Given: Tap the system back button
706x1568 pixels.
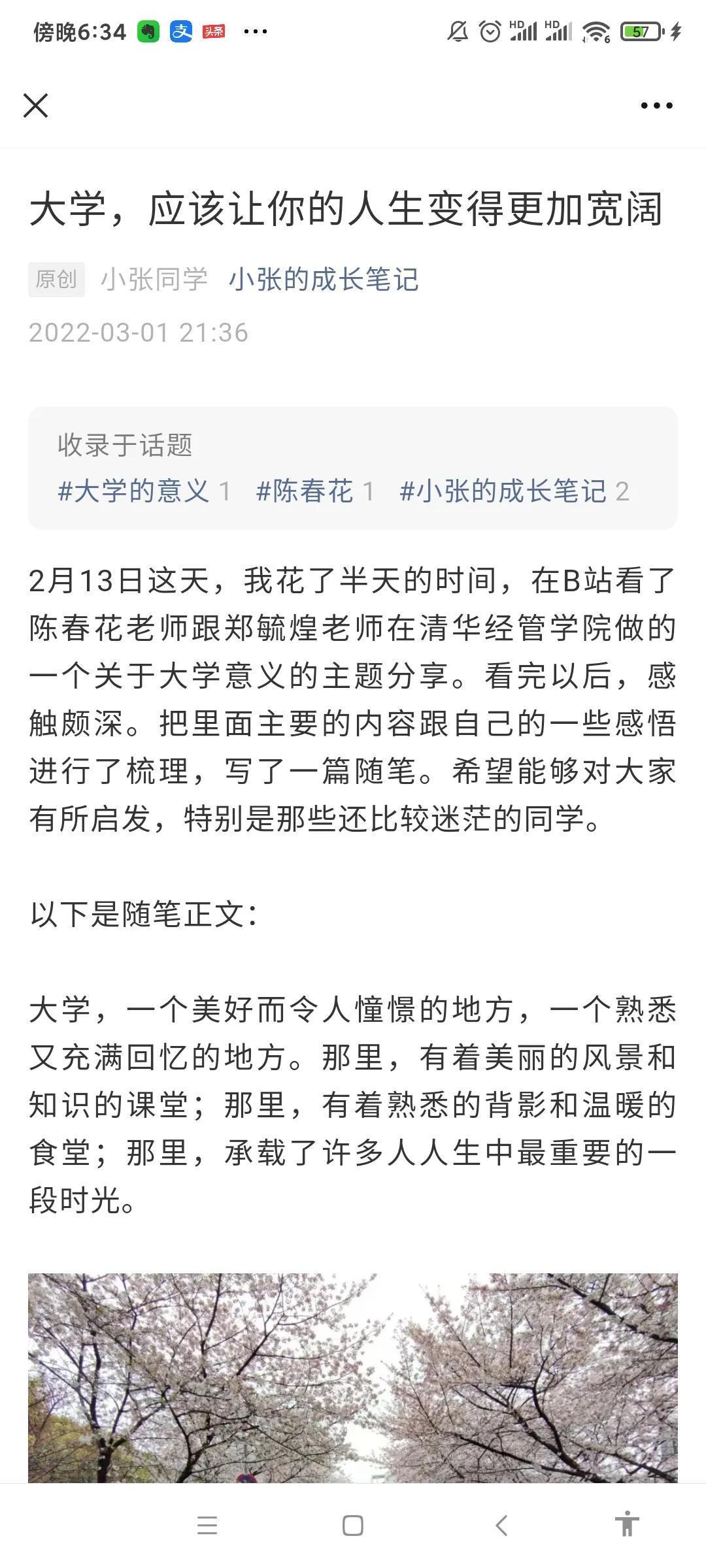Looking at the screenshot, I should tap(501, 1526).
